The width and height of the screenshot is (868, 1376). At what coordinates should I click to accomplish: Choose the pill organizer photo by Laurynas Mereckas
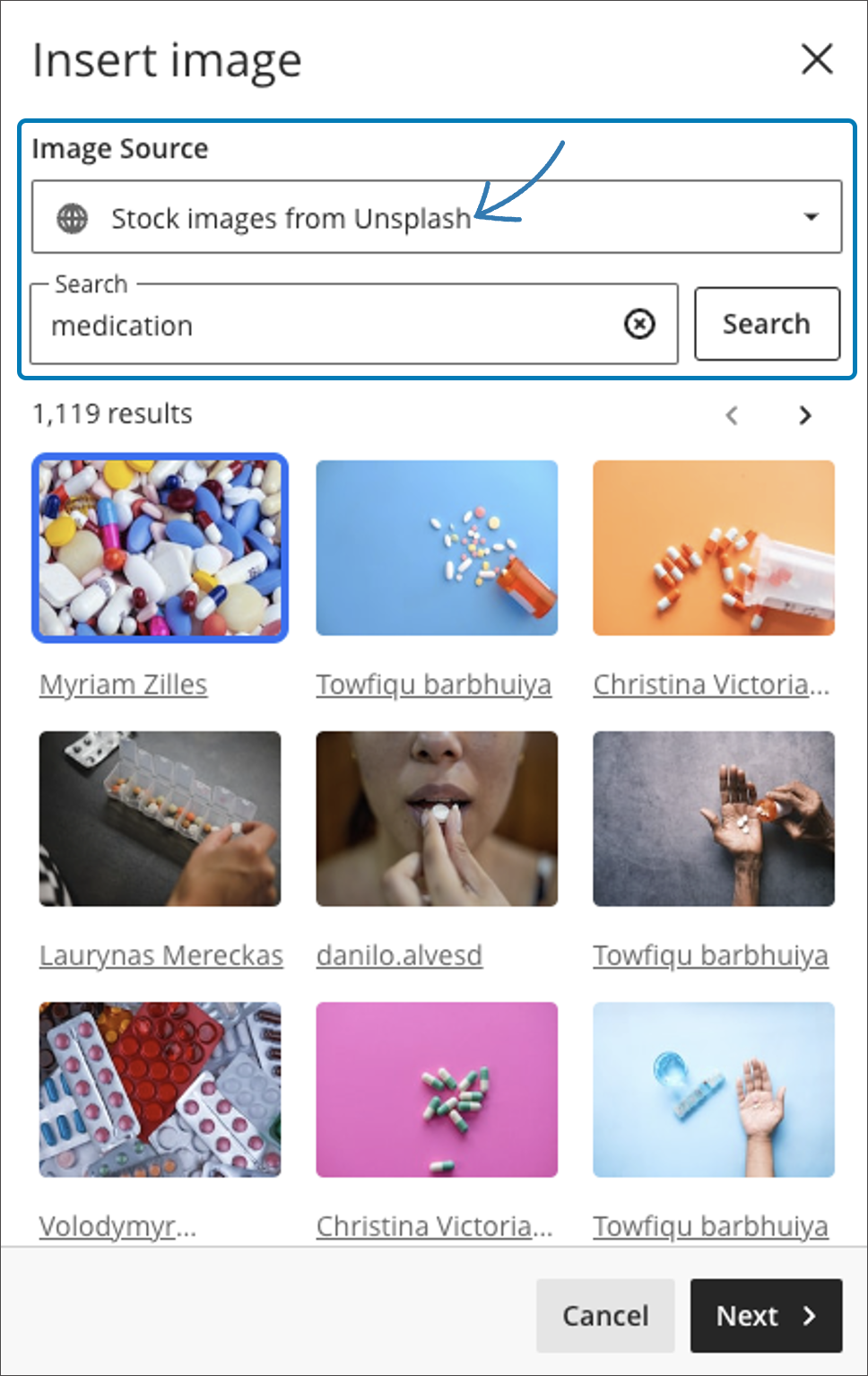point(160,818)
